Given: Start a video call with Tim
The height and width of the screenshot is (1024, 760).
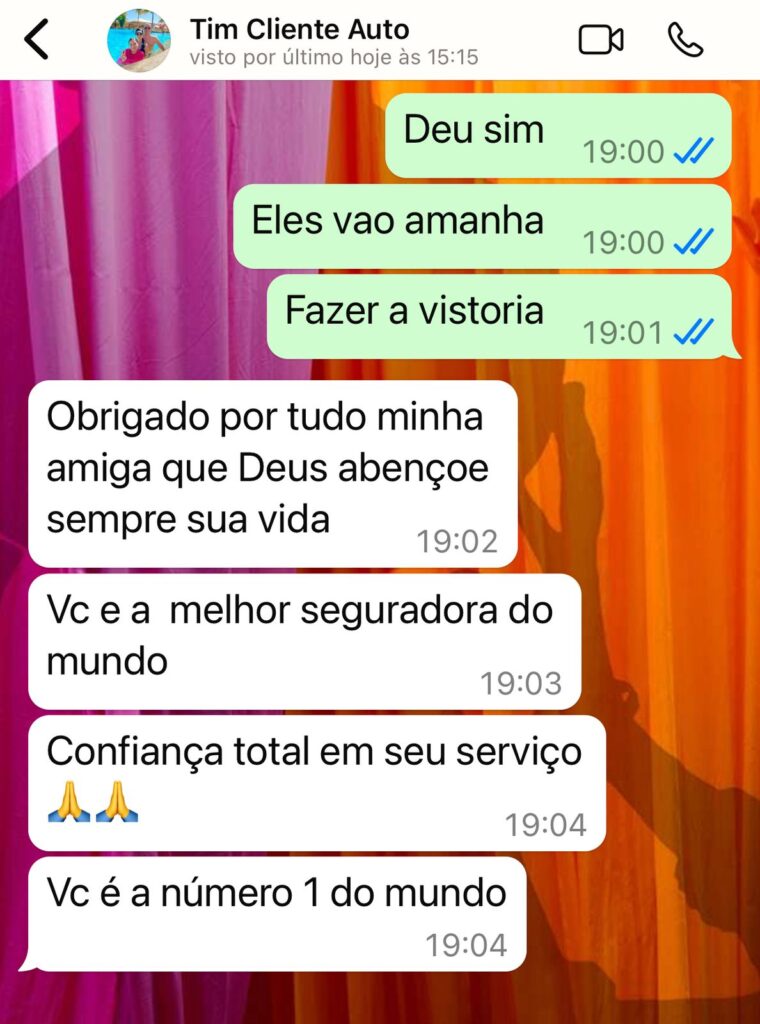Looking at the screenshot, I should (x=601, y=40).
